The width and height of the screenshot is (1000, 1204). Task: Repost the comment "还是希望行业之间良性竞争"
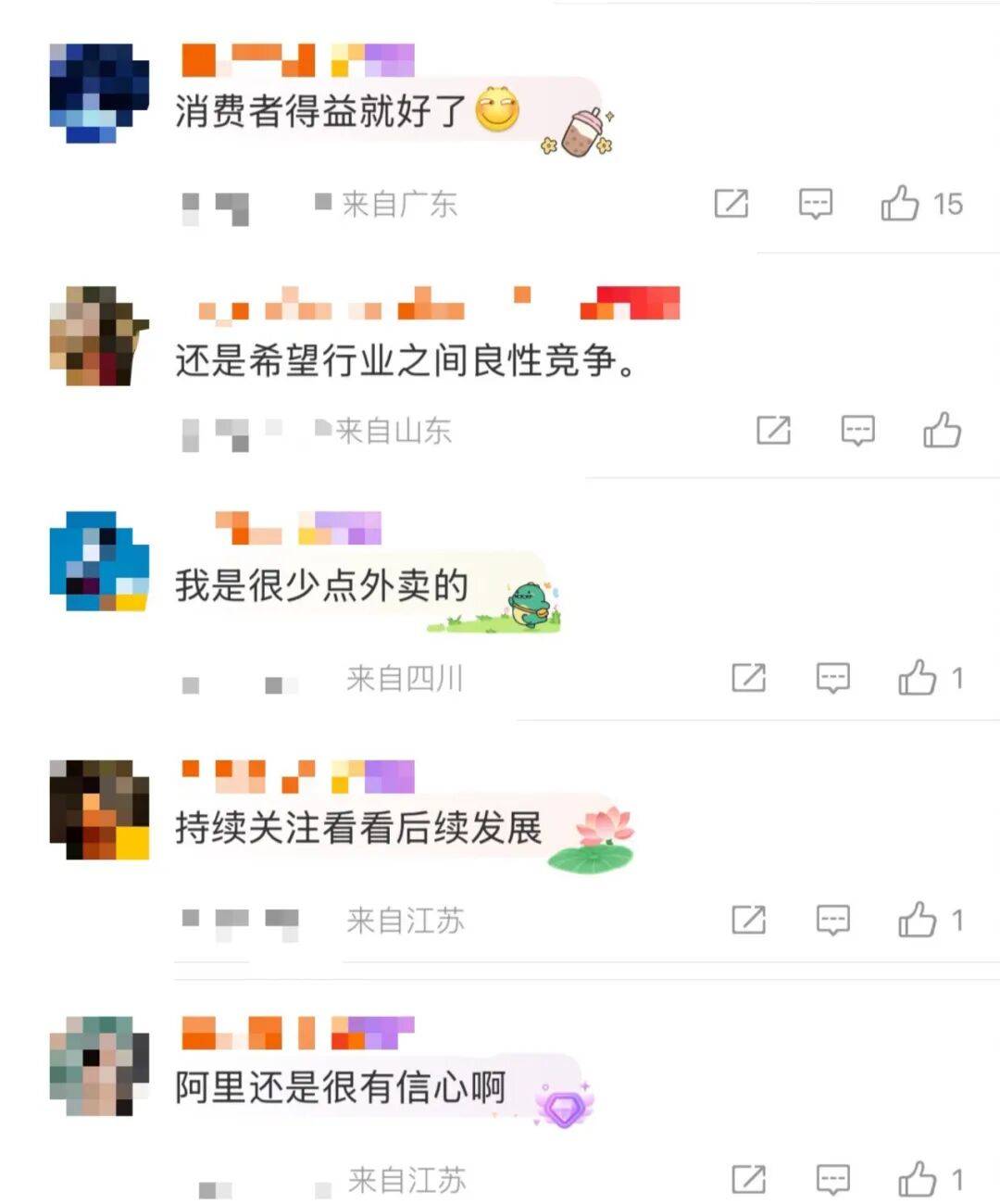pos(774,431)
